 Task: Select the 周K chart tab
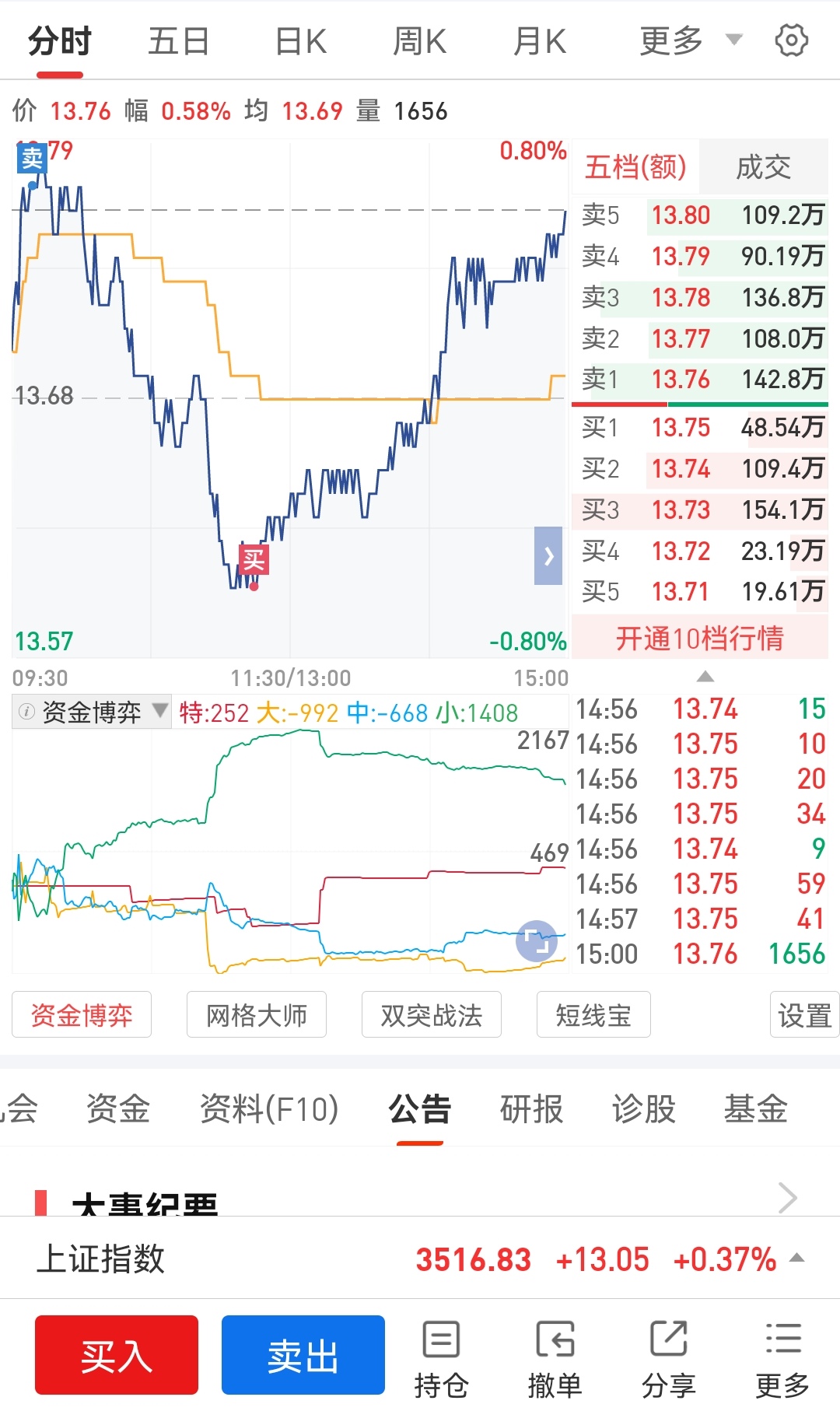pos(419,41)
